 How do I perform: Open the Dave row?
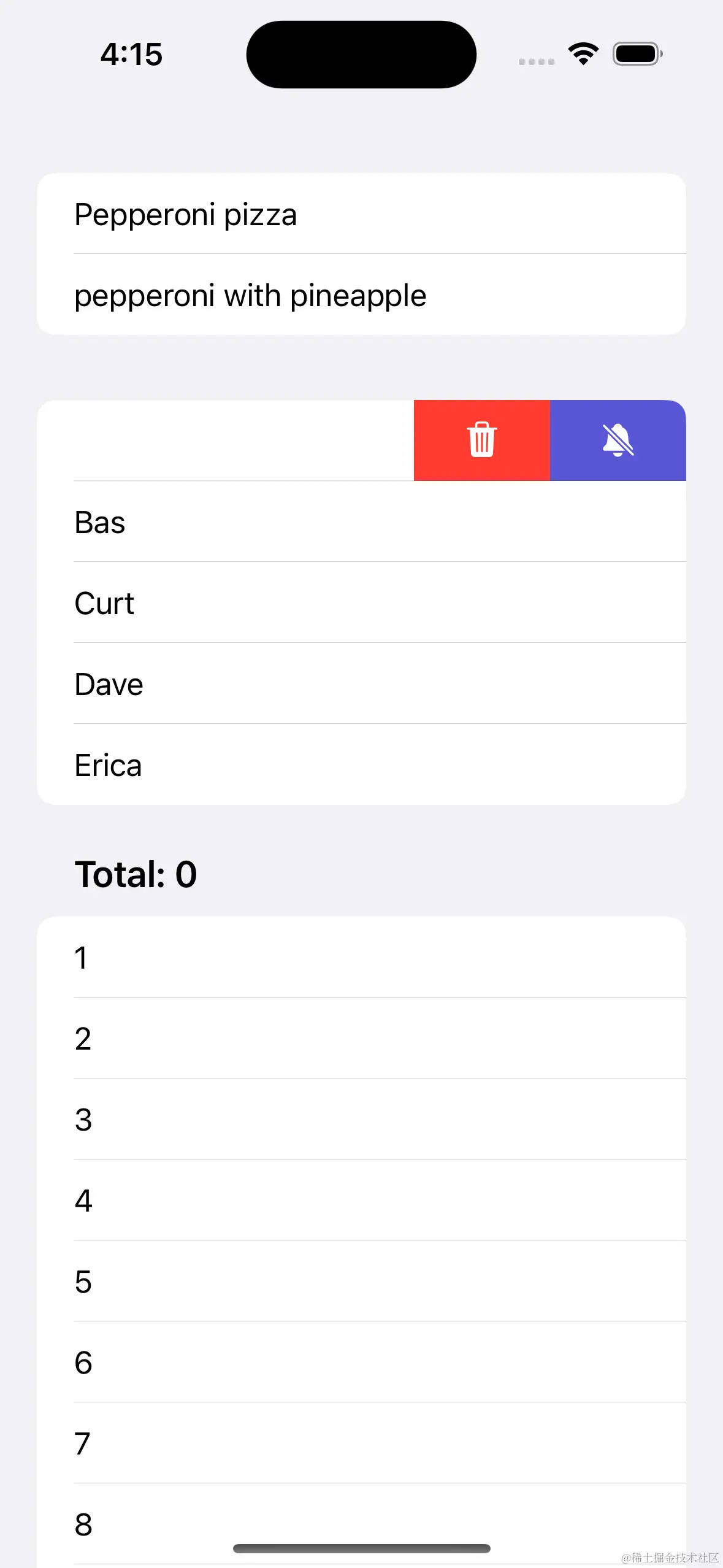[x=361, y=684]
